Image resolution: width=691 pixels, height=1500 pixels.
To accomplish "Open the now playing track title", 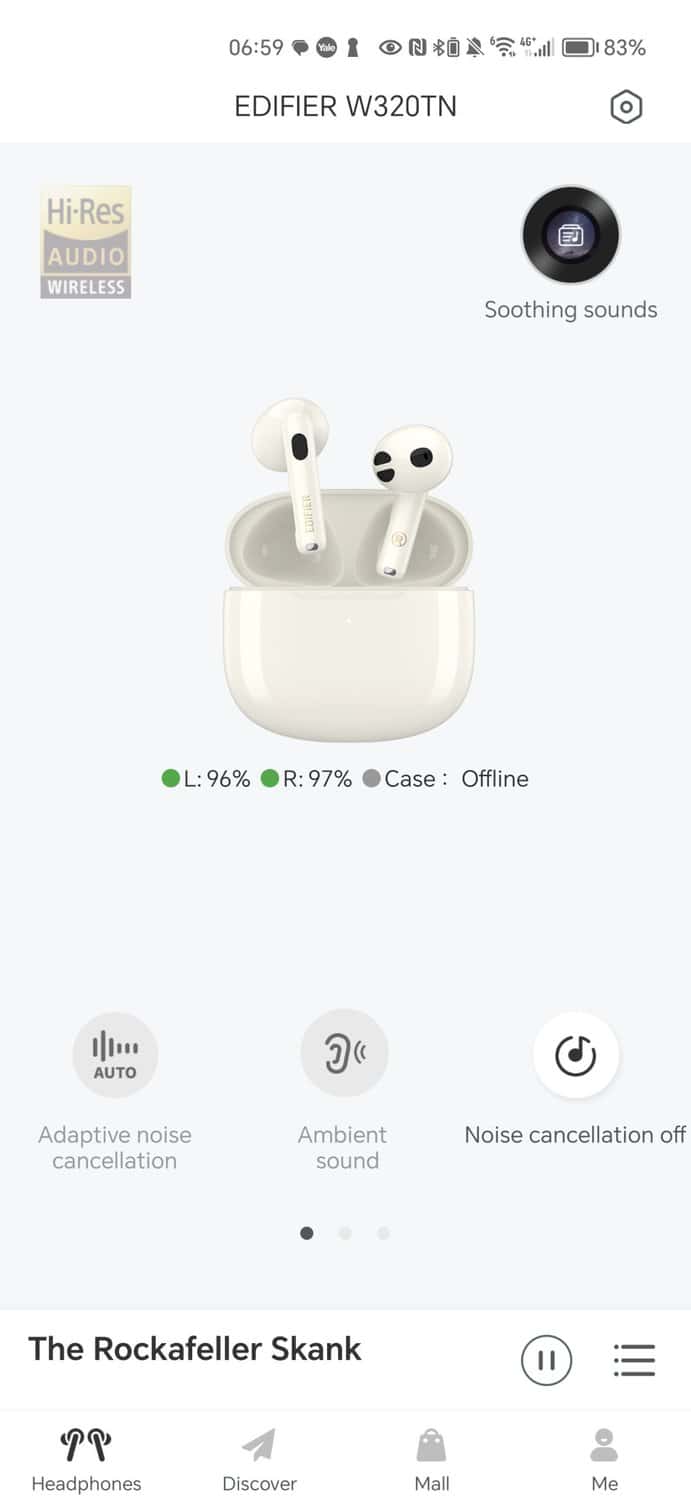I will 195,1349.
